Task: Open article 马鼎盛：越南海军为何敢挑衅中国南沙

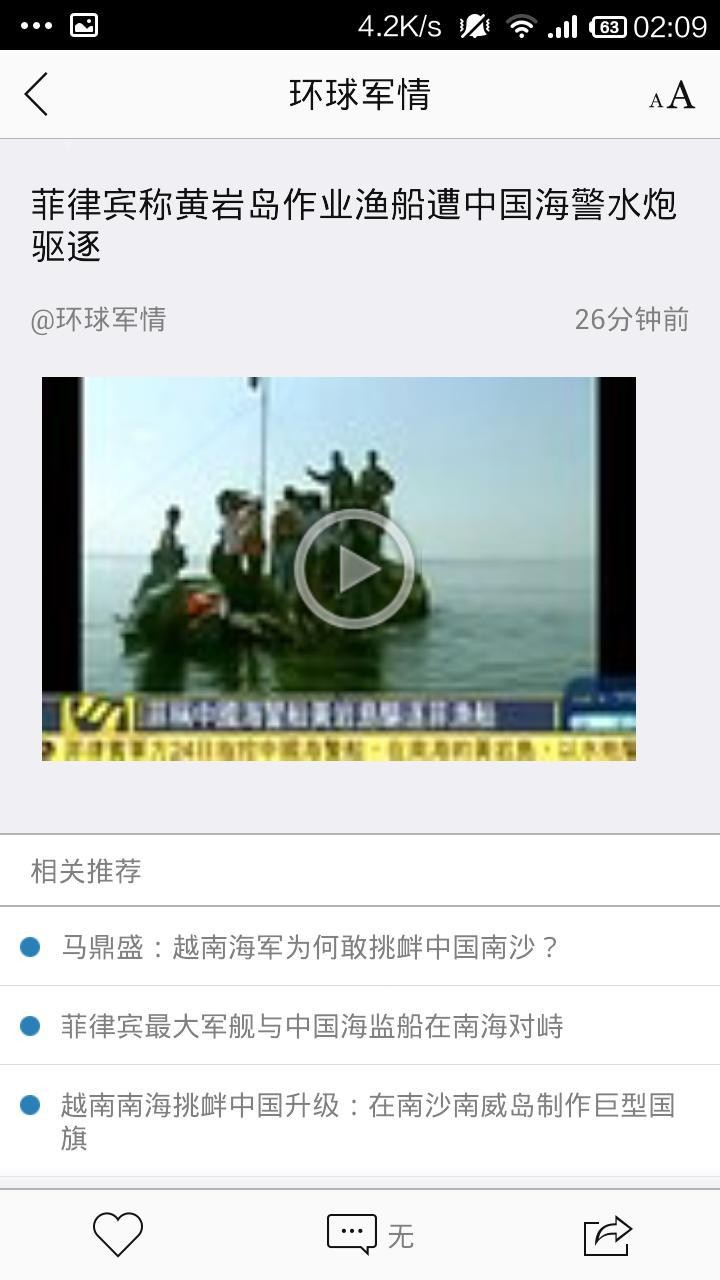Action: pyautogui.click(x=310, y=946)
